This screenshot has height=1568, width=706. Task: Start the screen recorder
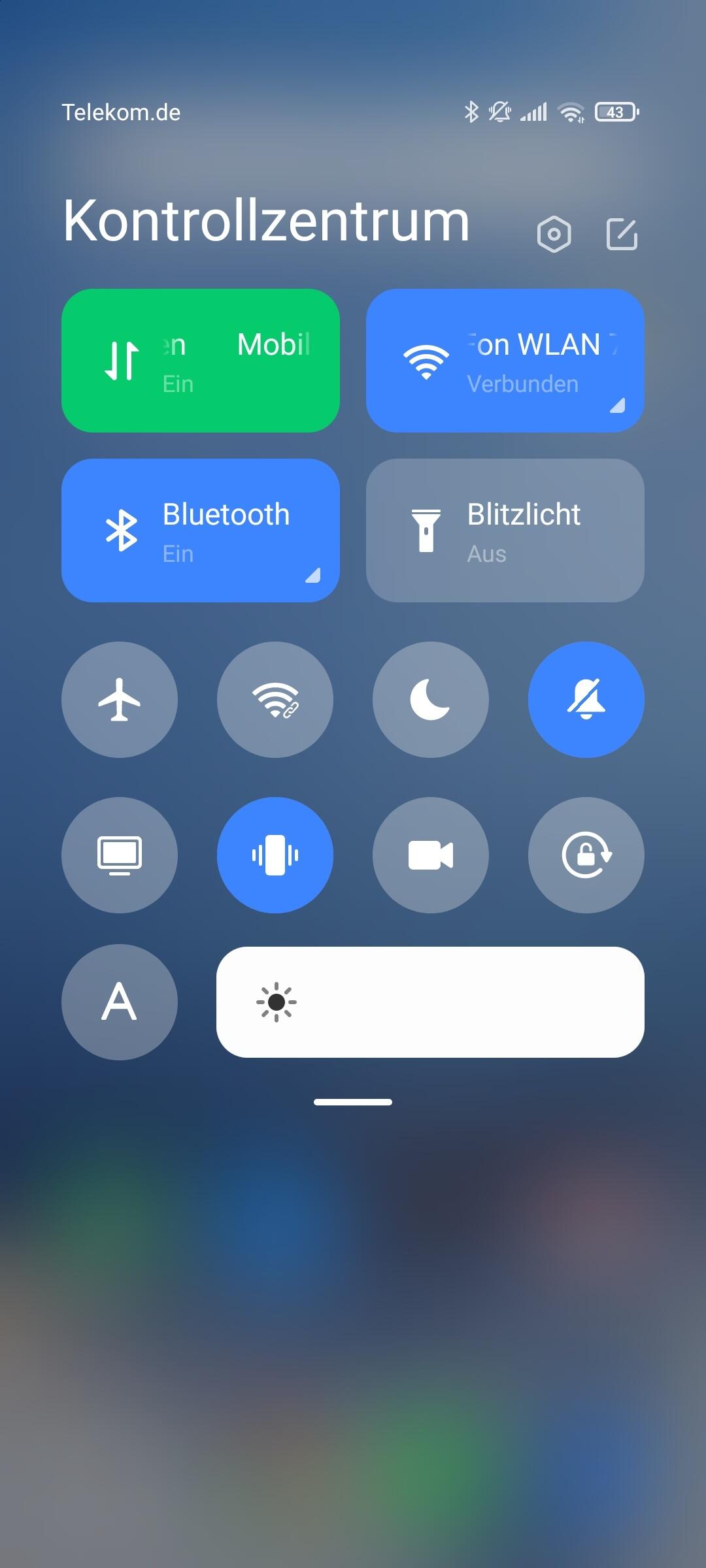point(430,855)
